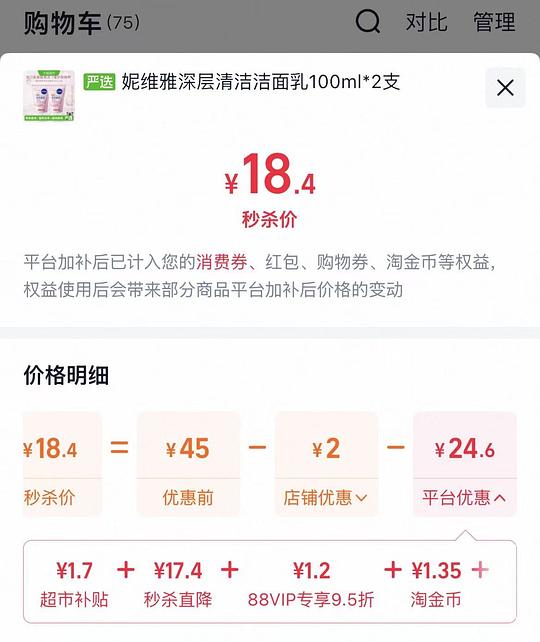Close the price detail popup
Viewport: 540px width, 642px height.
(x=505, y=88)
